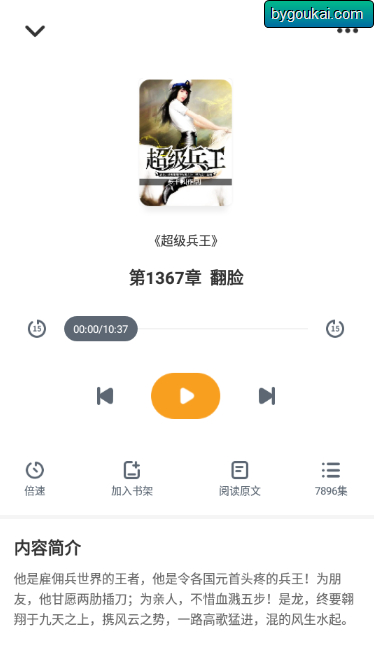Play chapter 1367 audio
The height and width of the screenshot is (645, 374).
click(x=186, y=396)
